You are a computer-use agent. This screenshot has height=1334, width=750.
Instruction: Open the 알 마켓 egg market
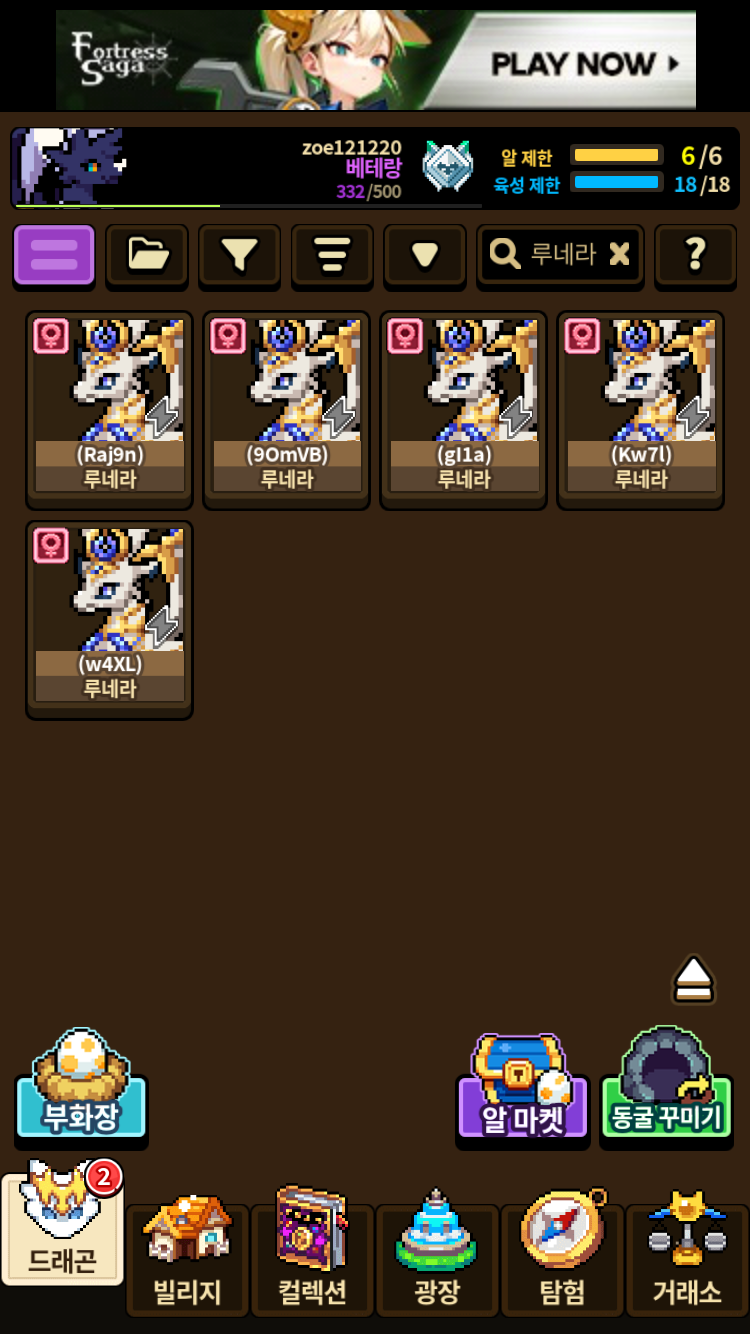pos(523,1092)
